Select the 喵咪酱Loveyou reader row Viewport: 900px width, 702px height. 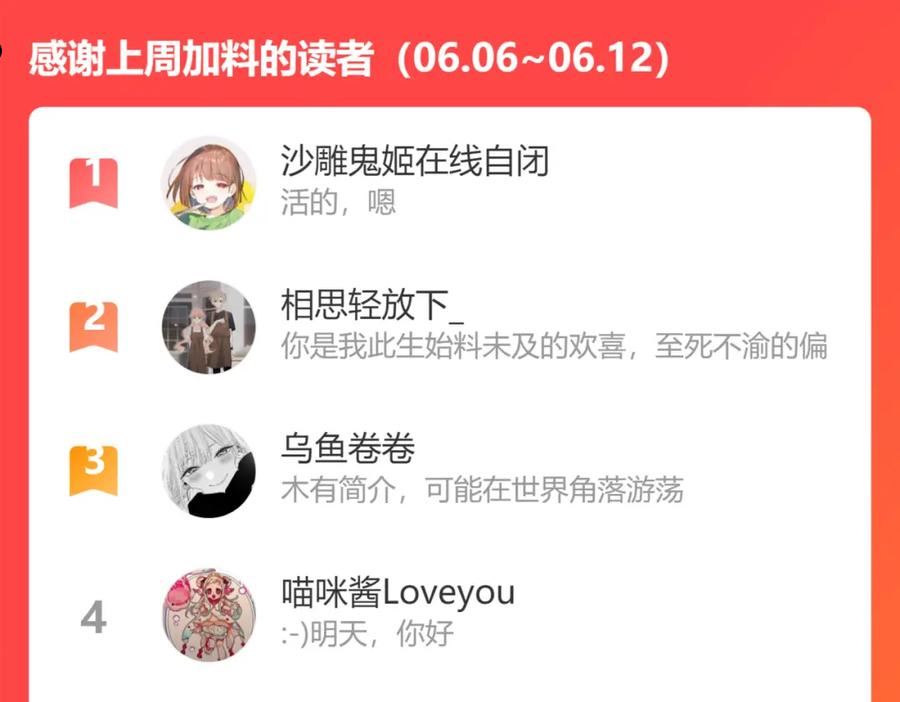(x=449, y=615)
